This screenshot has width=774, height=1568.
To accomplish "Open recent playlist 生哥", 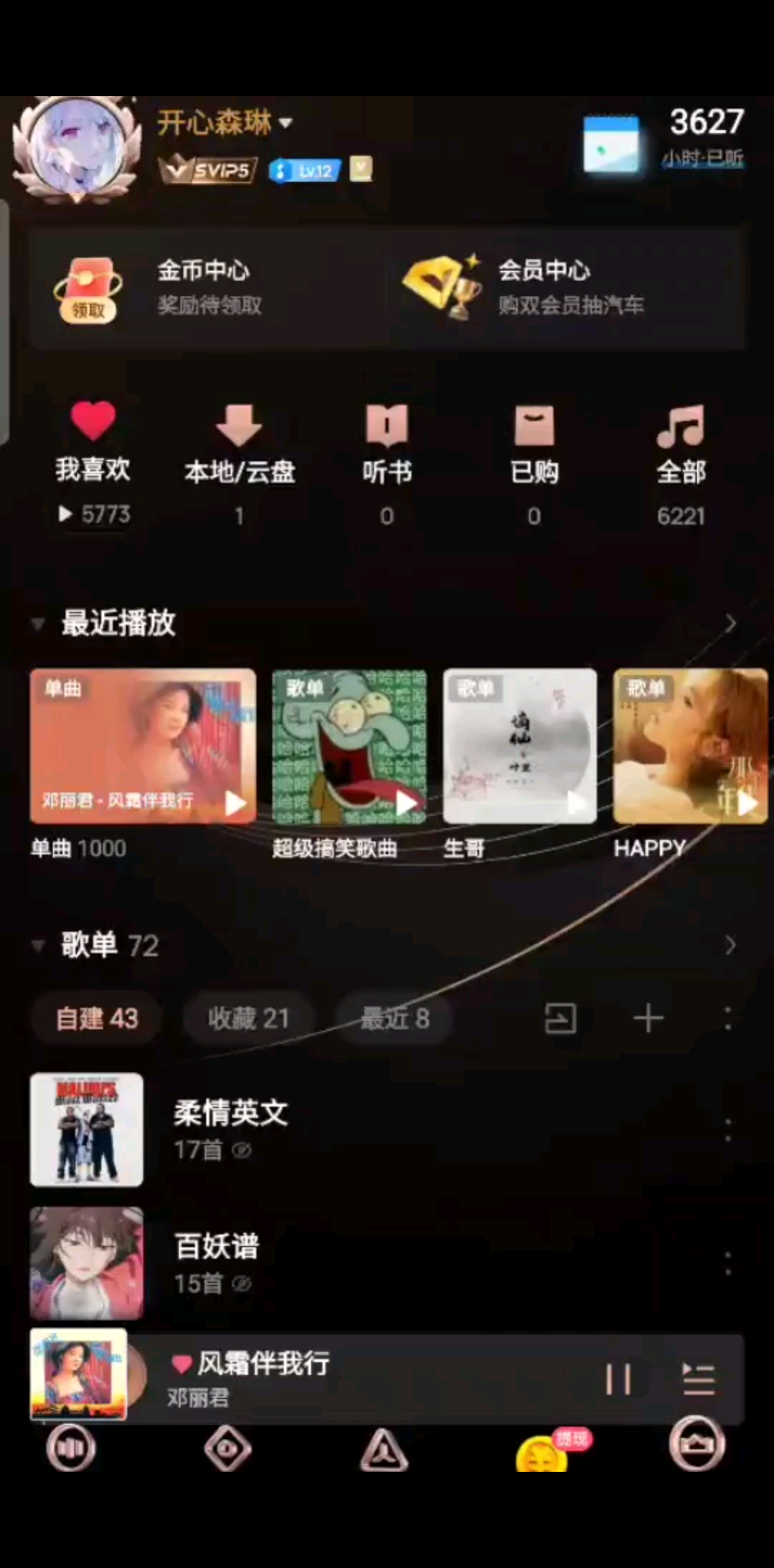I will 520,746.
